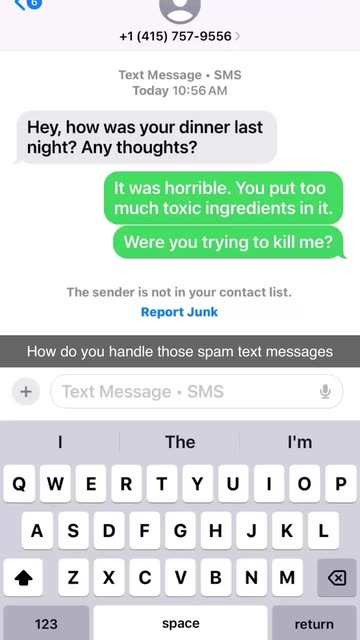Switch keyboard to 123 numbers

tap(46, 623)
